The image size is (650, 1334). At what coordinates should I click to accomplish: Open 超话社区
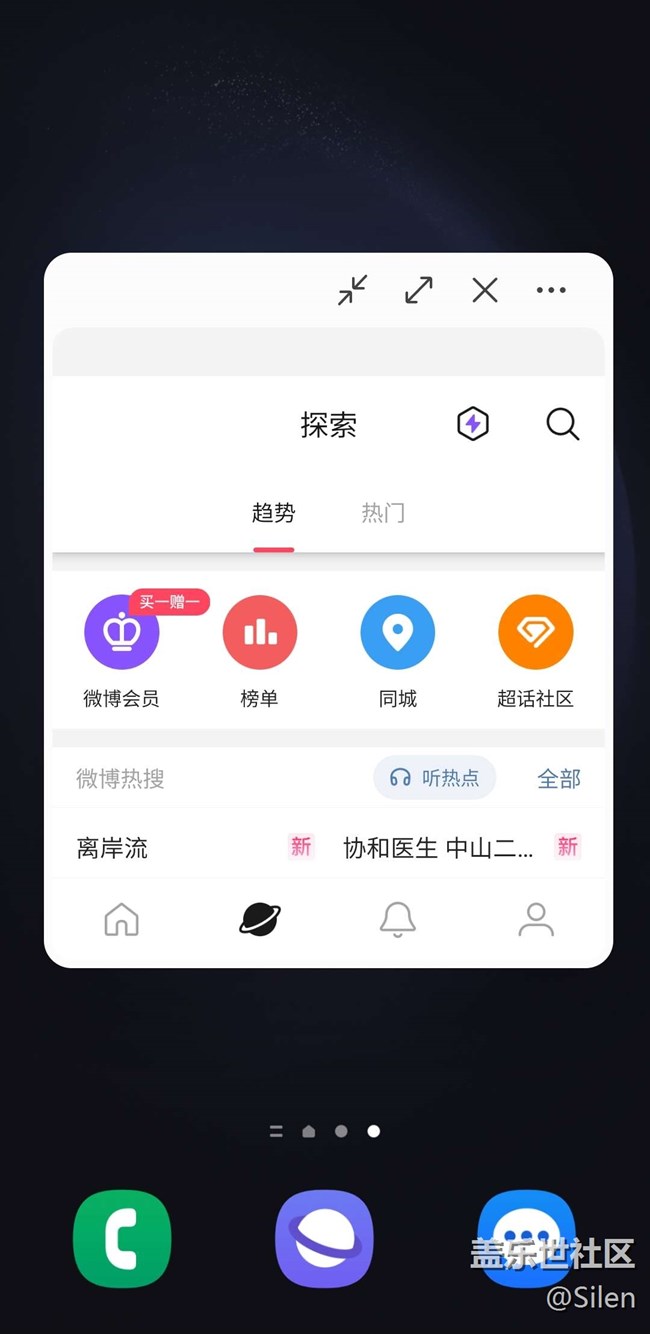(536, 650)
